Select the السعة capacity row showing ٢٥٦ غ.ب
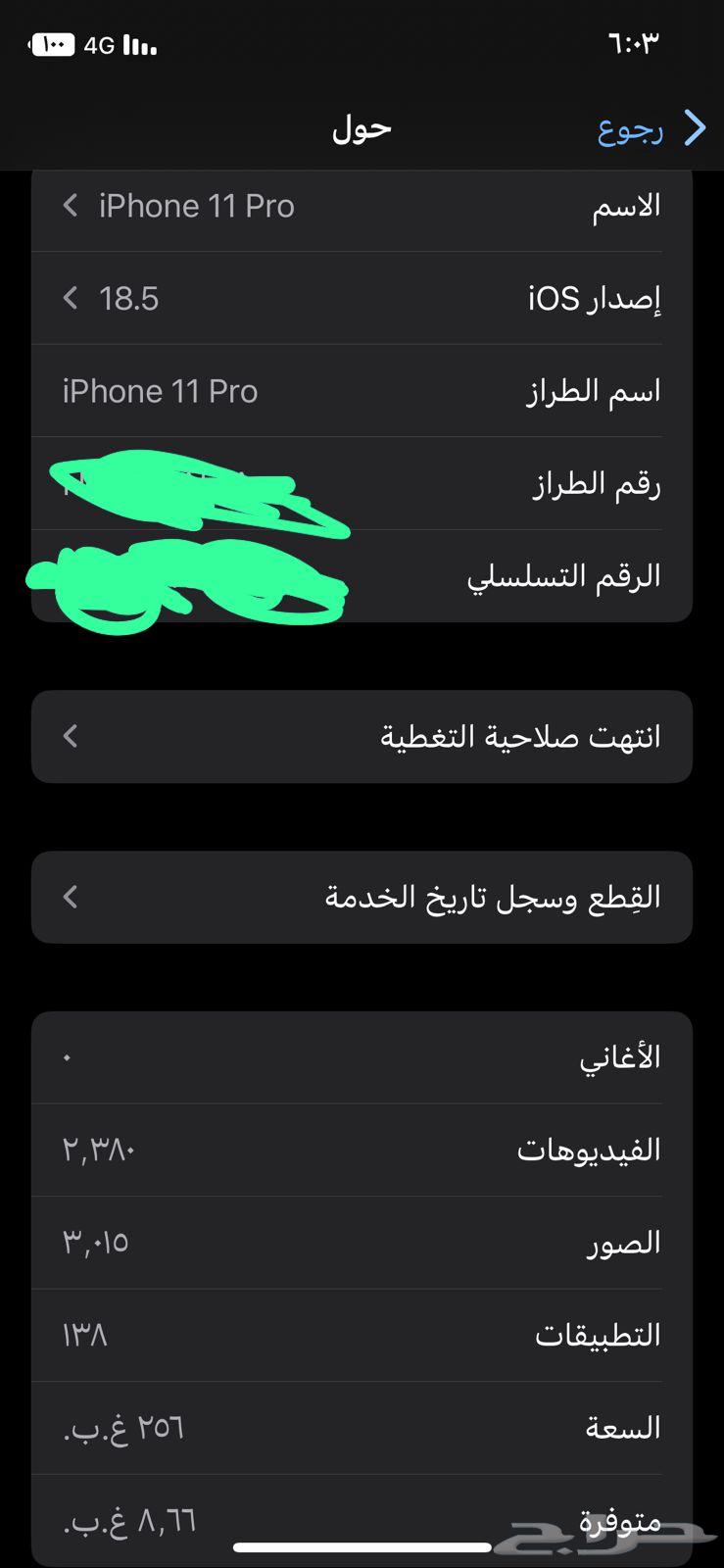The height and width of the screenshot is (1568, 724). point(362,1427)
